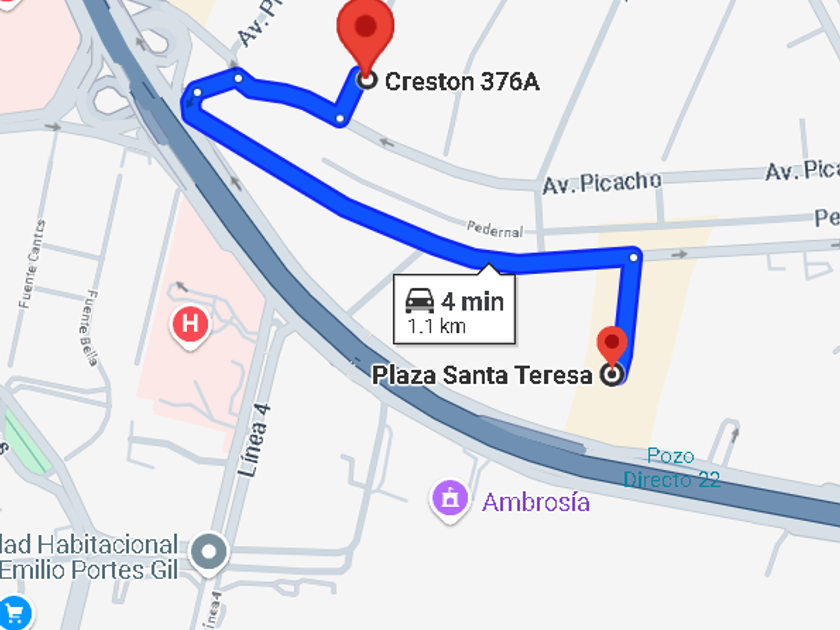The width and height of the screenshot is (840, 630).
Task: Open the hospital marker
Action: pyautogui.click(x=189, y=324)
